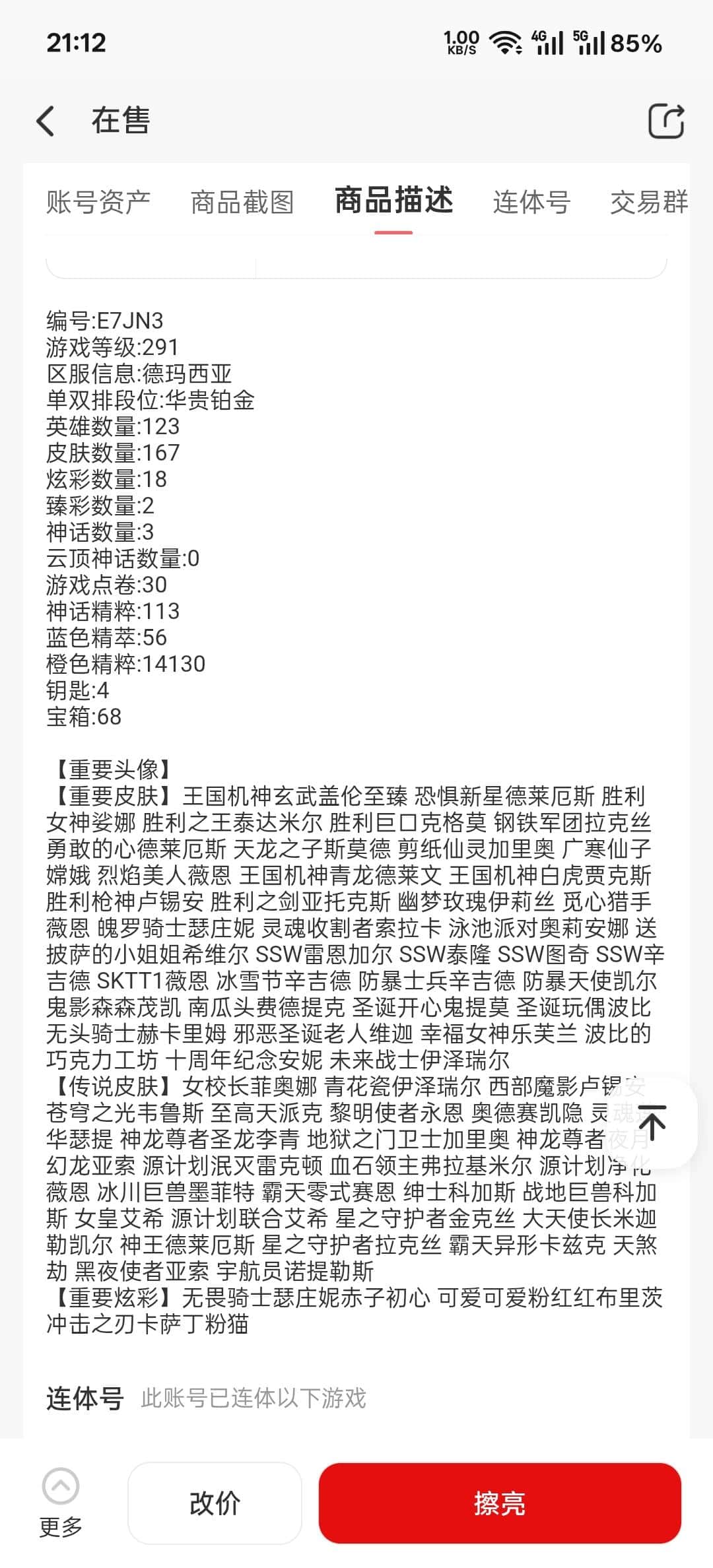Select the 商品描述 tab
Screen dimensions: 713x1568
(393, 201)
